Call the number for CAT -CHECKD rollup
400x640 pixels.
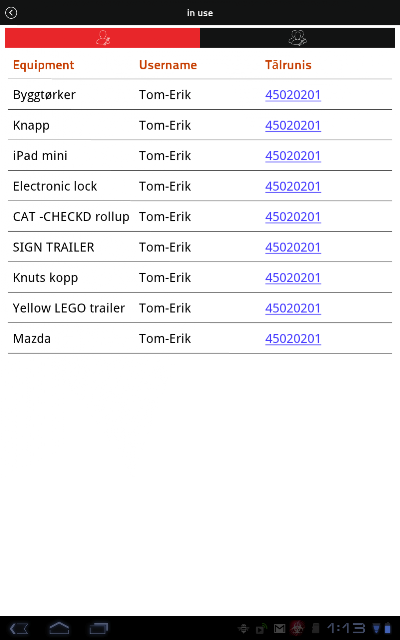coord(293,217)
